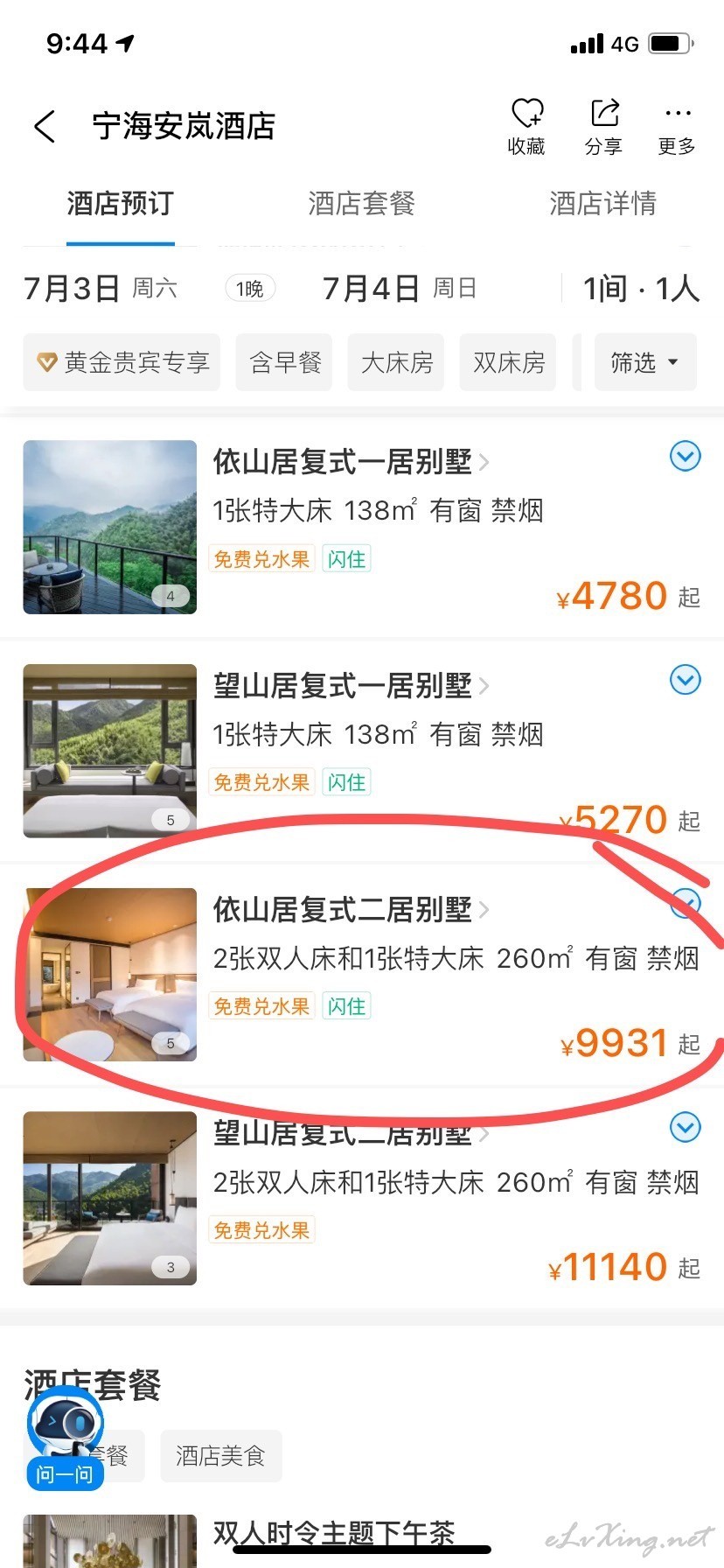Viewport: 724px width, 1568px height.
Task: Expand the 望山居复式一居别墅 room options
Action: [686, 680]
